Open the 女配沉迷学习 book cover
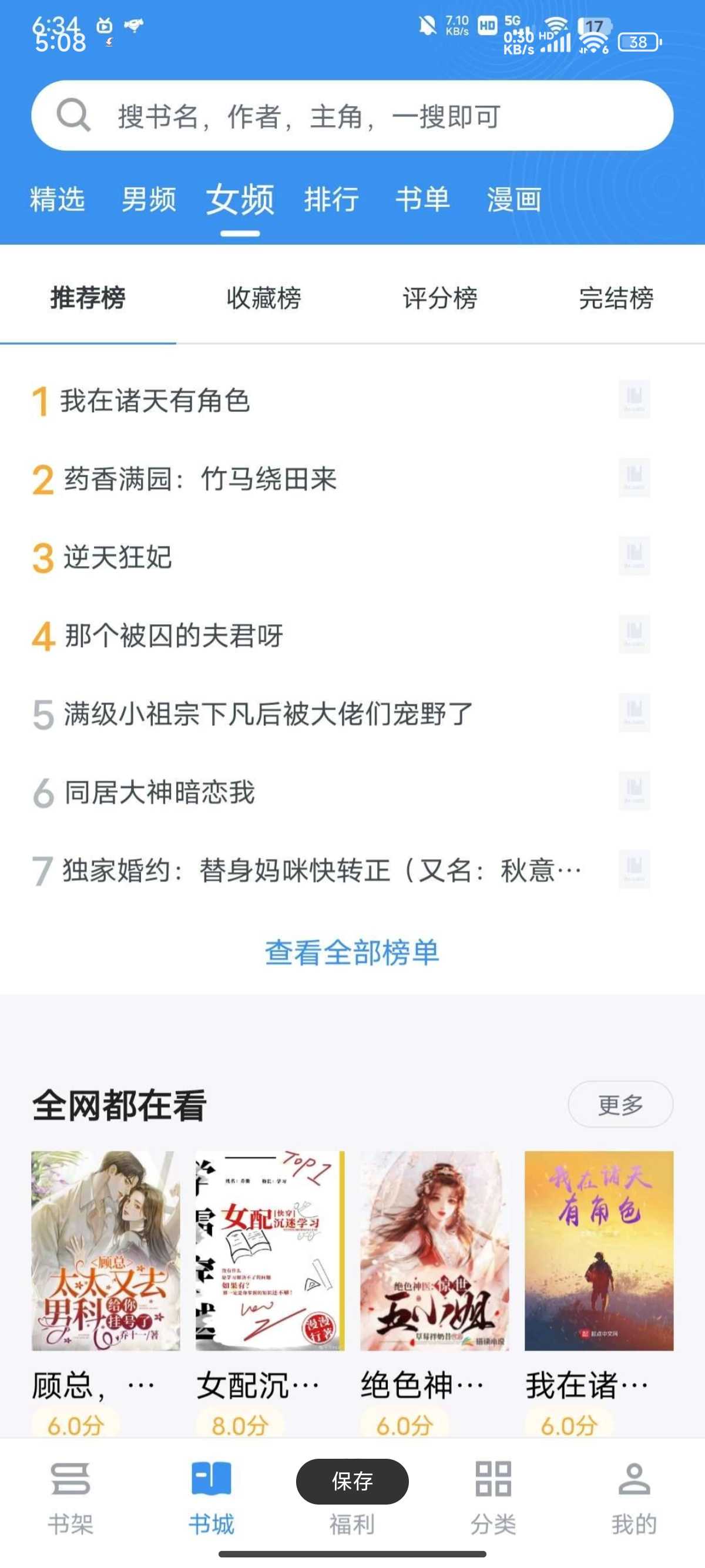705x1568 pixels. point(270,1250)
